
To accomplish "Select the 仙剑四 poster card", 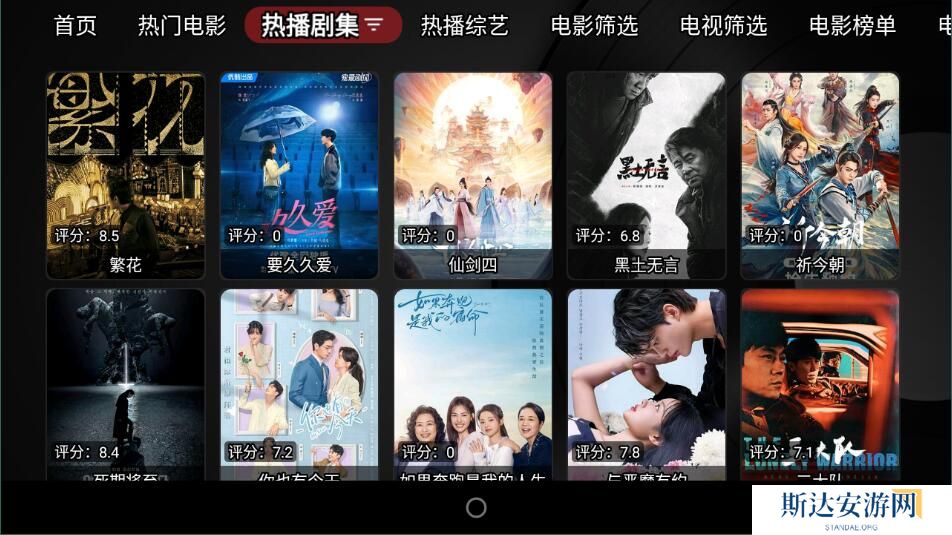I will coord(473,175).
